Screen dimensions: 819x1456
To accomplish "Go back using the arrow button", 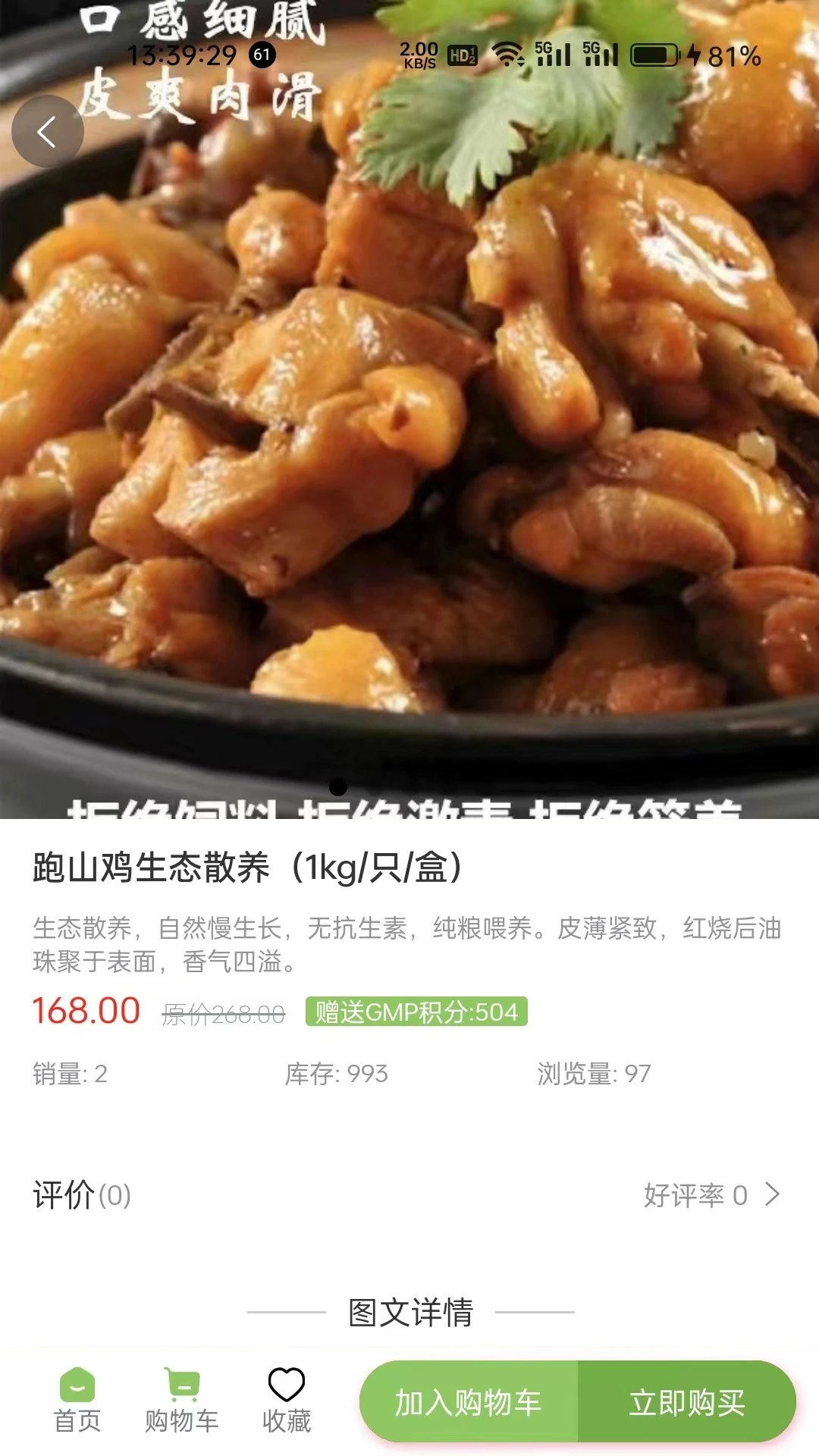I will pos(47,132).
